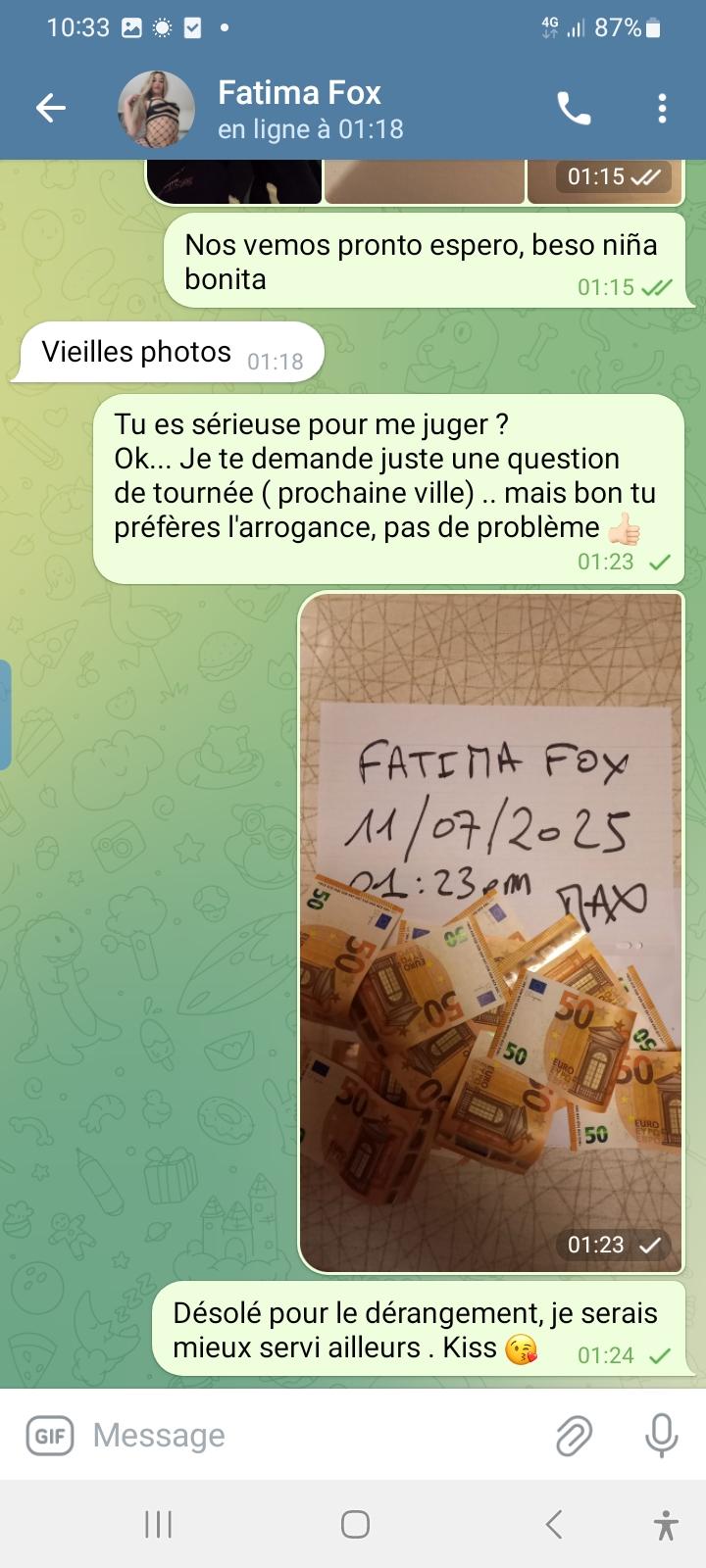Viewport: 706px width, 1568px height.
Task: Go back to the chat list
Action: pyautogui.click(x=51, y=108)
